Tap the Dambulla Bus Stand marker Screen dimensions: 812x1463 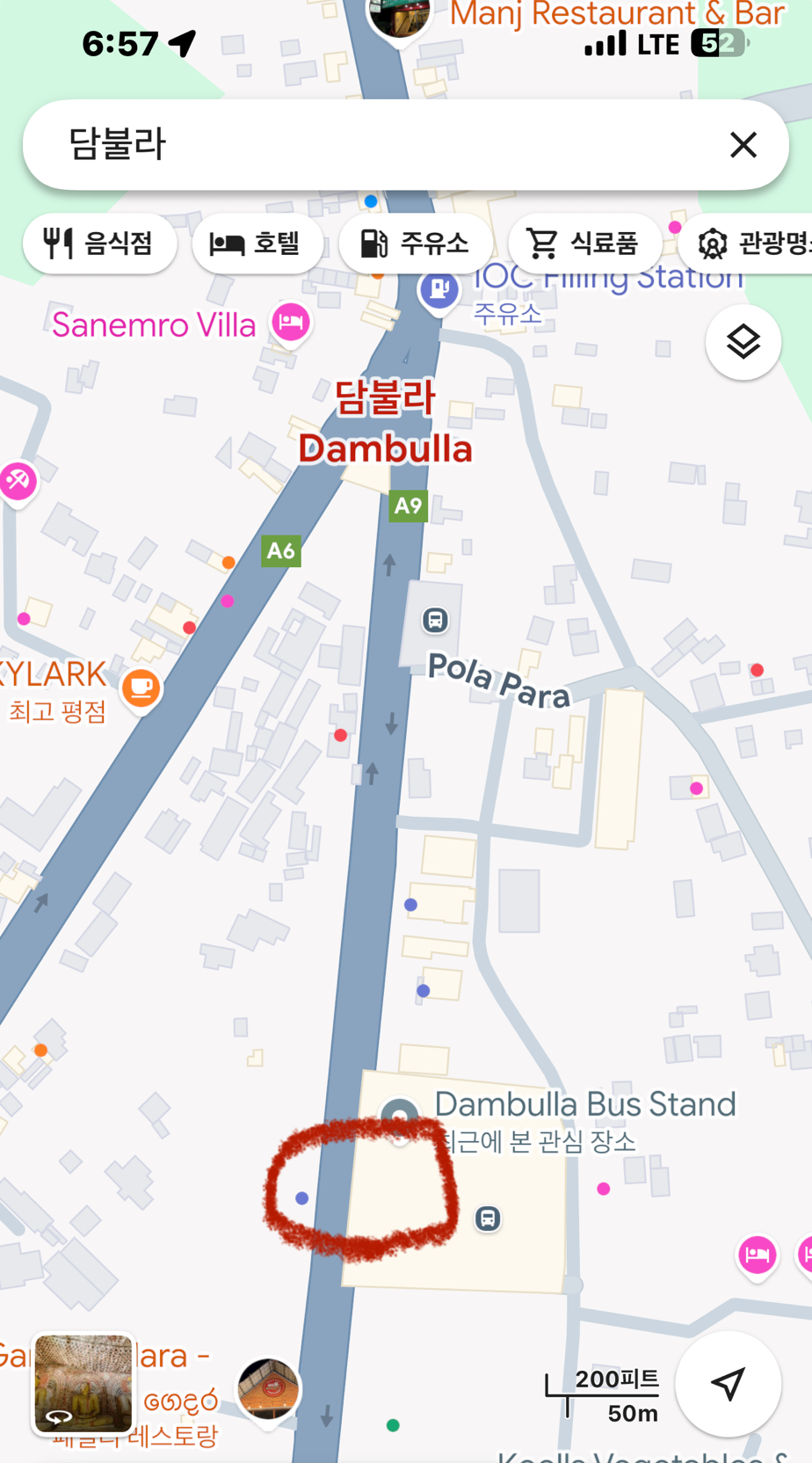pyautogui.click(x=400, y=1115)
